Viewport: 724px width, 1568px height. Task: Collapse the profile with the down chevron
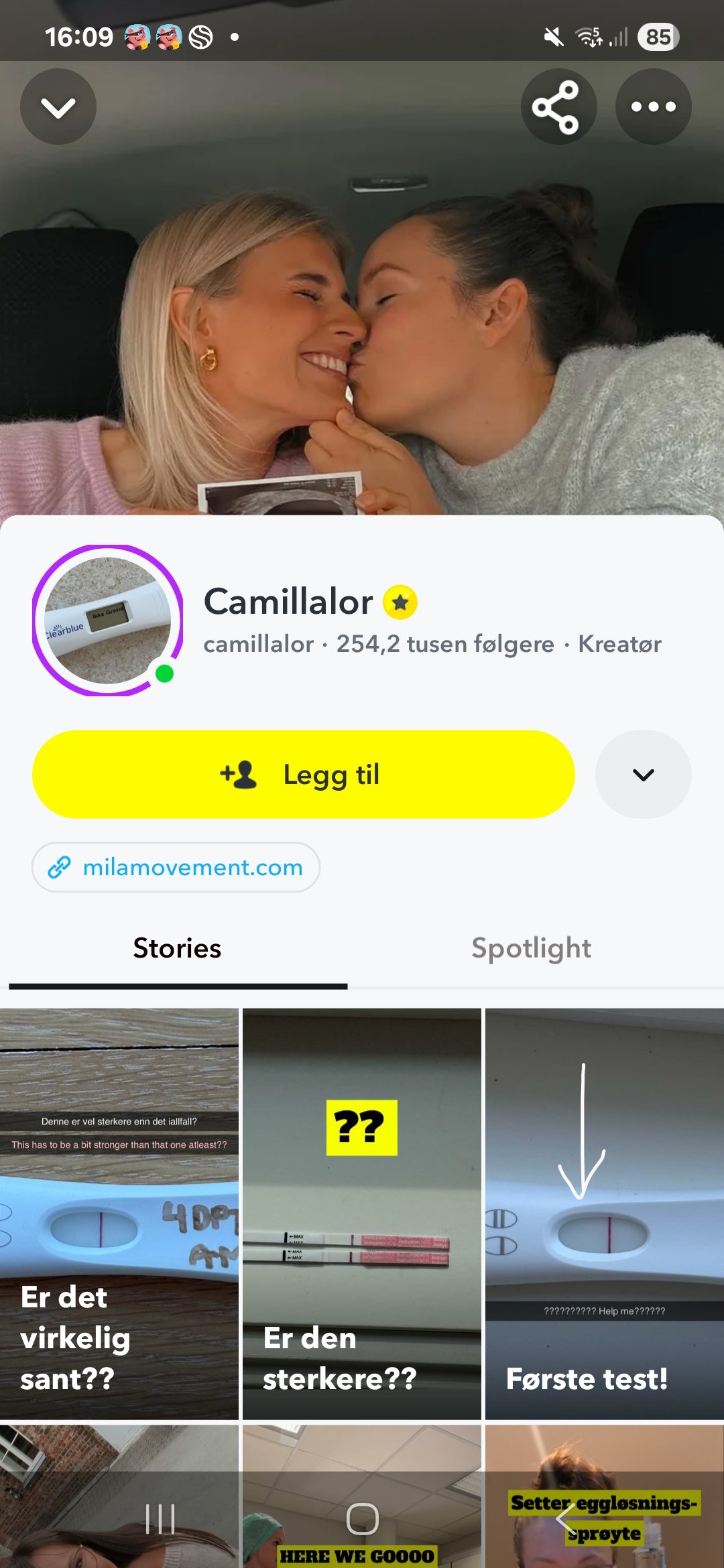(x=58, y=107)
